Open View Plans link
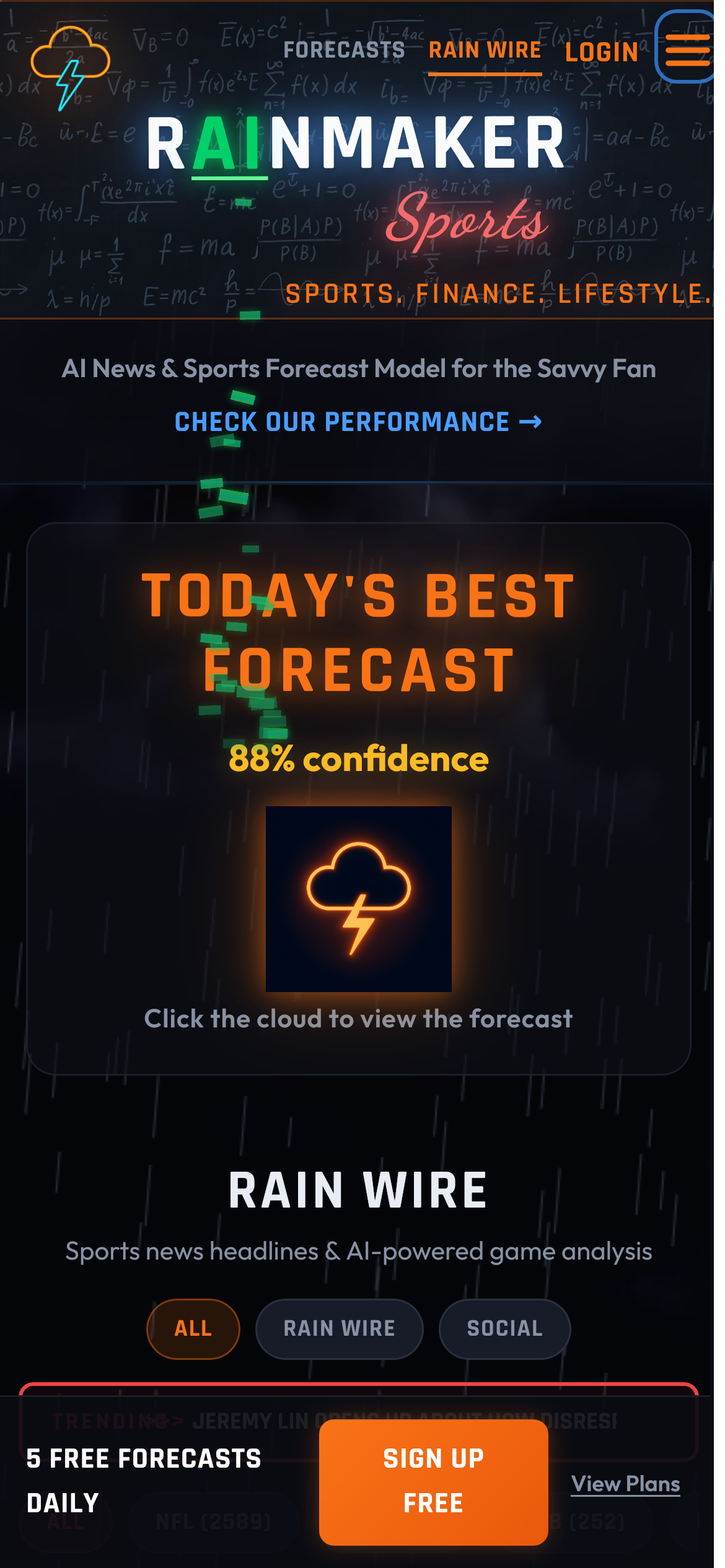The height and width of the screenshot is (1568, 725). [625, 1484]
